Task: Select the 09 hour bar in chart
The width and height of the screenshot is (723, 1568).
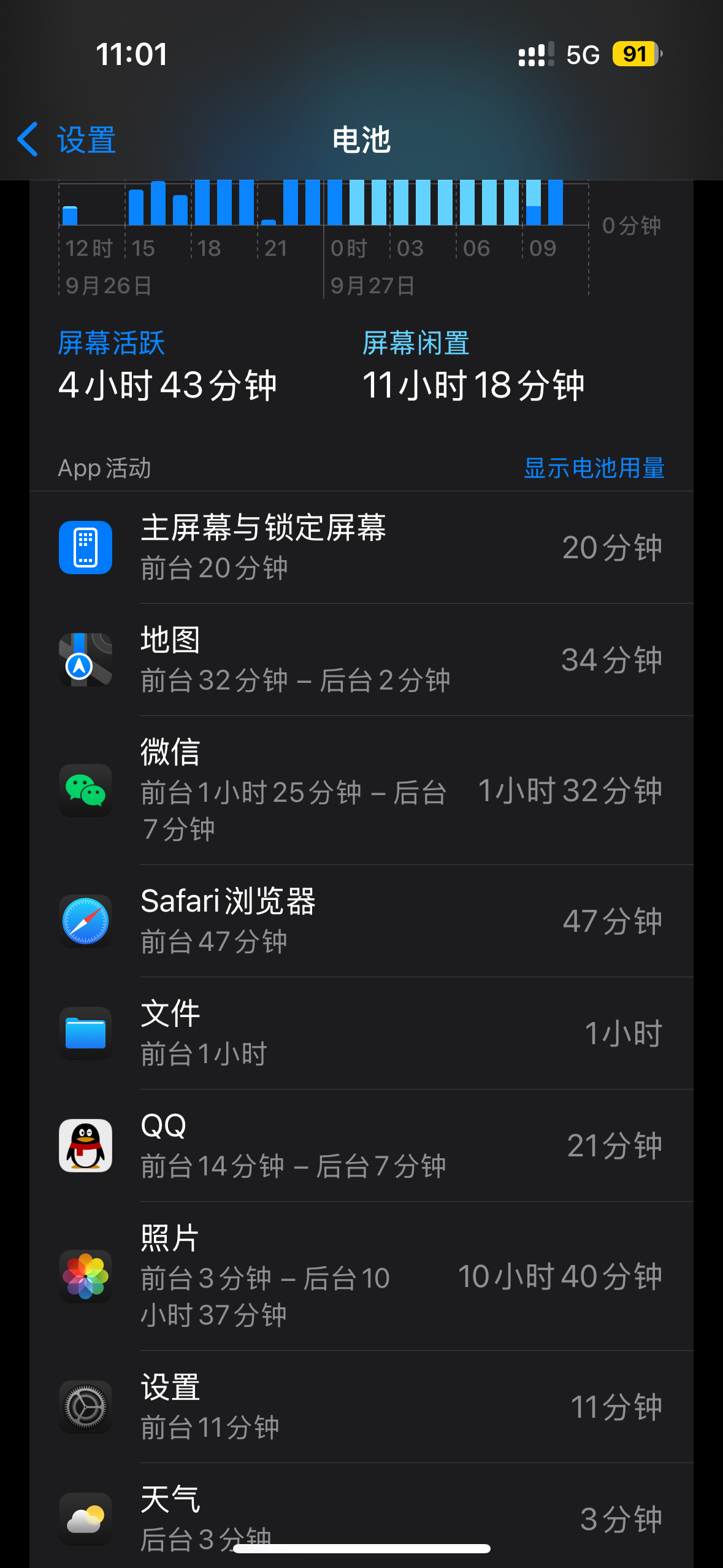Action: [534, 204]
